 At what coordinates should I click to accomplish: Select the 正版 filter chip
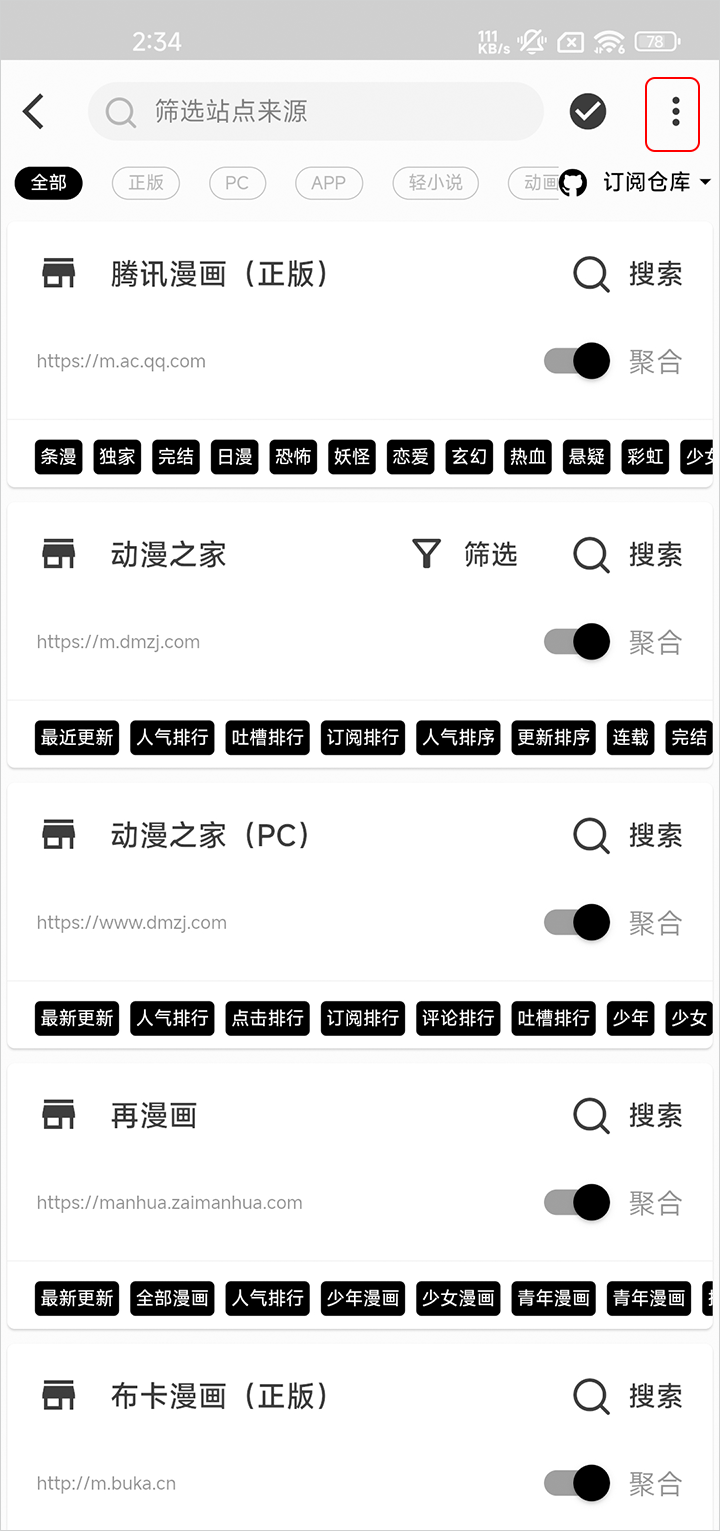tap(146, 183)
